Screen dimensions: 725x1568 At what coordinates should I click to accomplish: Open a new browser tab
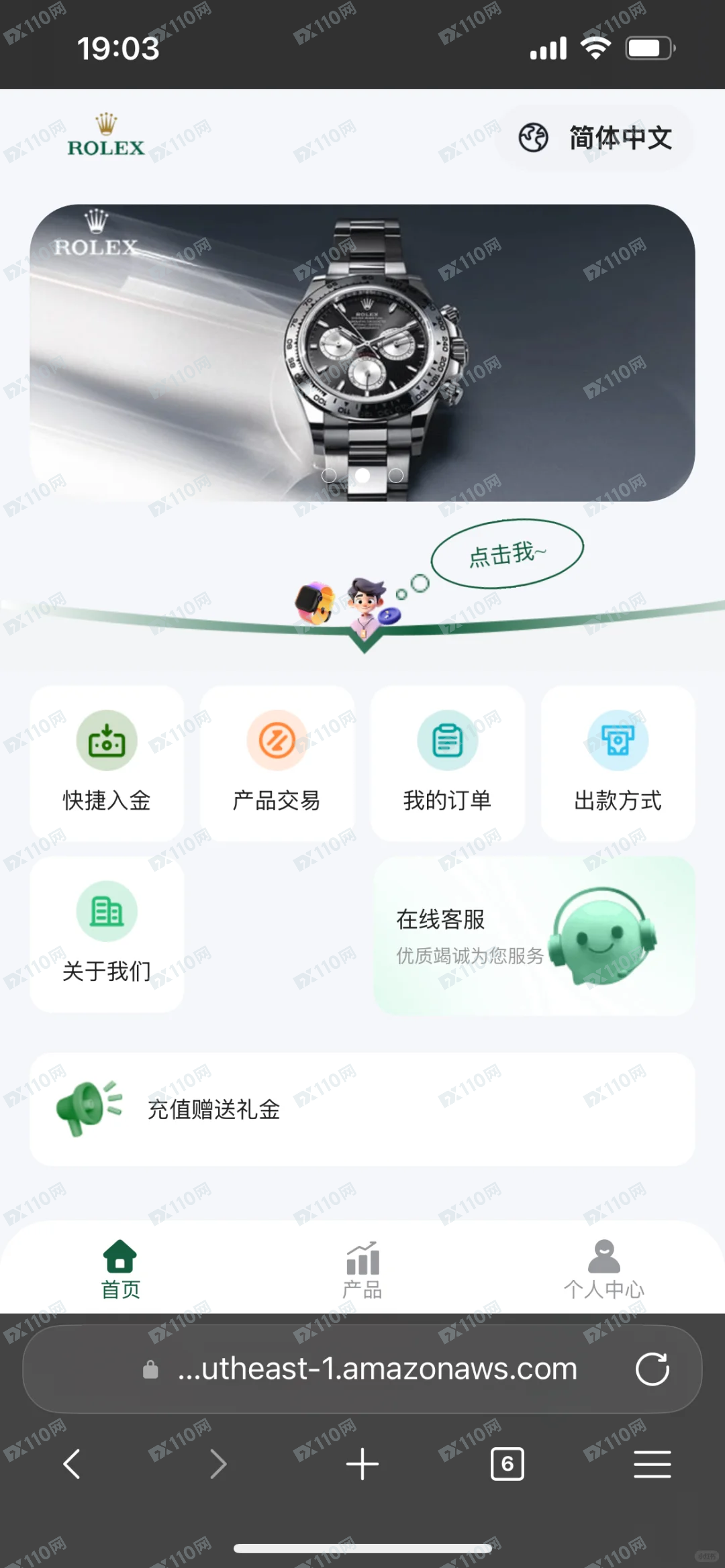[x=362, y=1464]
